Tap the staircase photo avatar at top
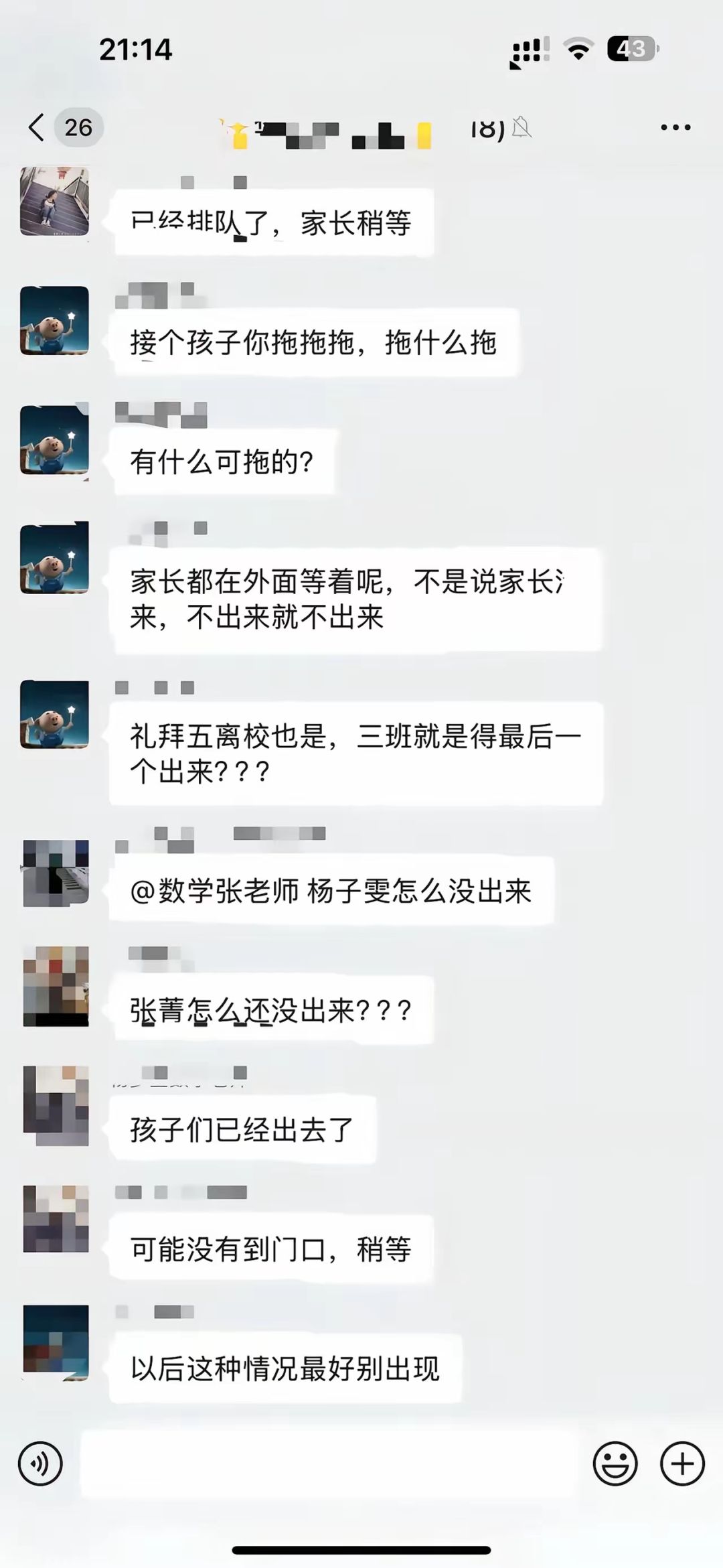The height and width of the screenshot is (1568, 723). 54,201
